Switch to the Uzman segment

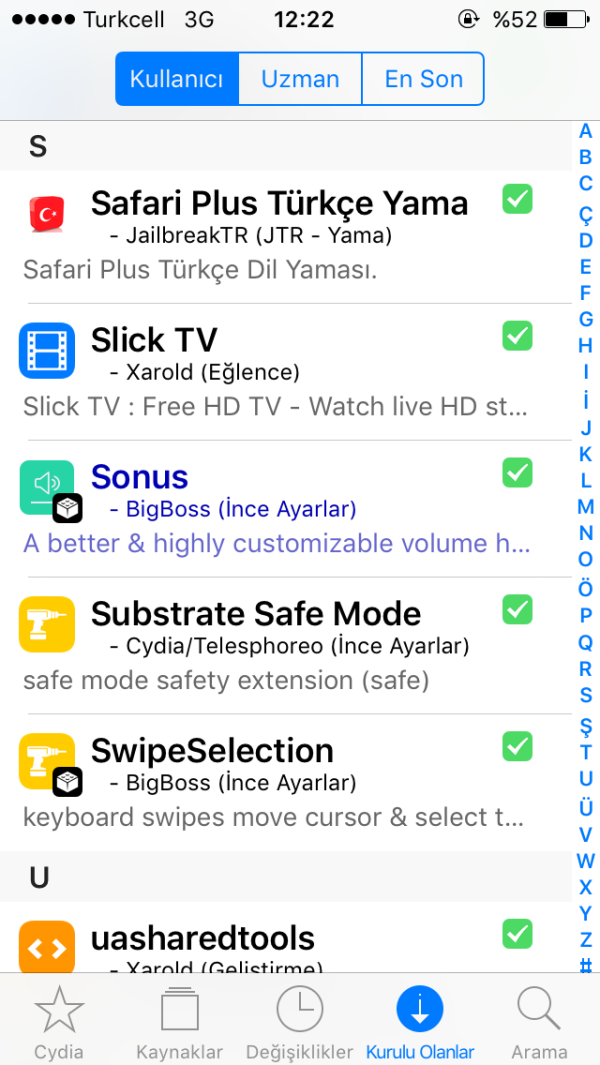pyautogui.click(x=300, y=79)
